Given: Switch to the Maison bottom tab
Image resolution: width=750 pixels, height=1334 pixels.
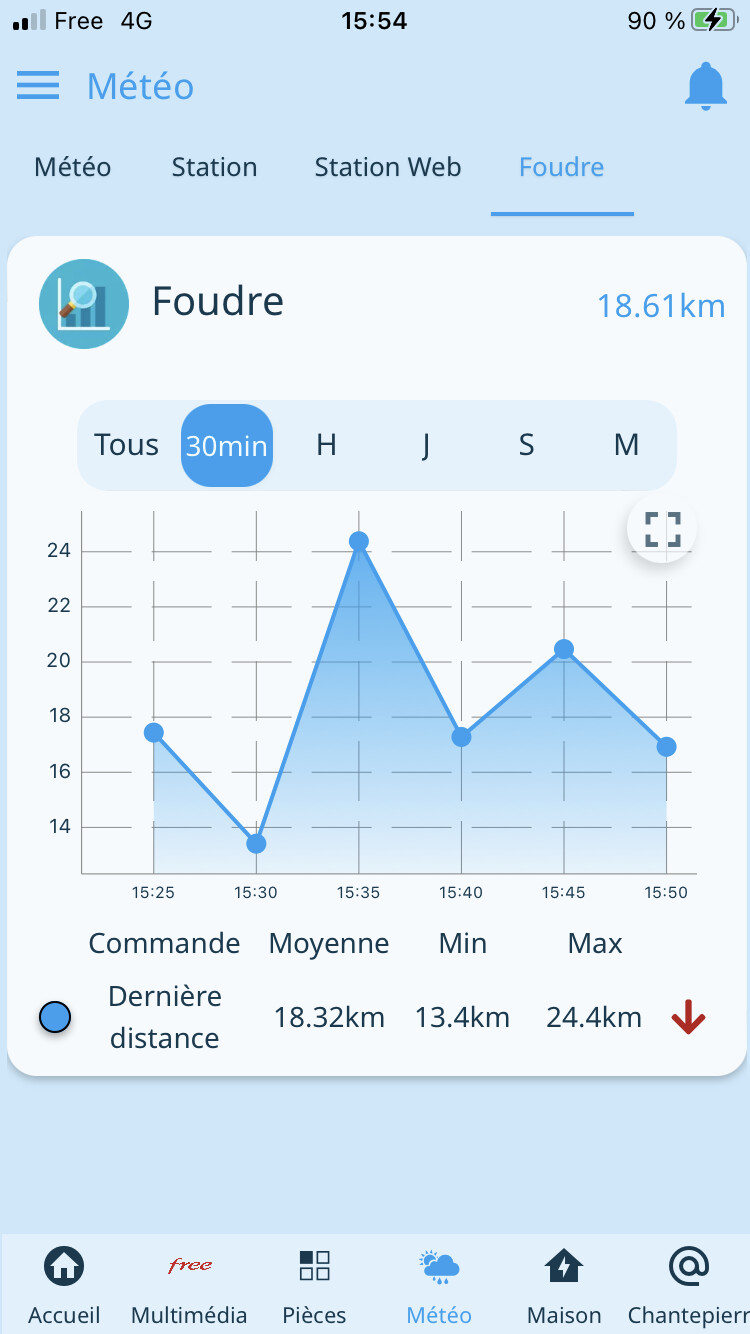Looking at the screenshot, I should [x=564, y=1284].
